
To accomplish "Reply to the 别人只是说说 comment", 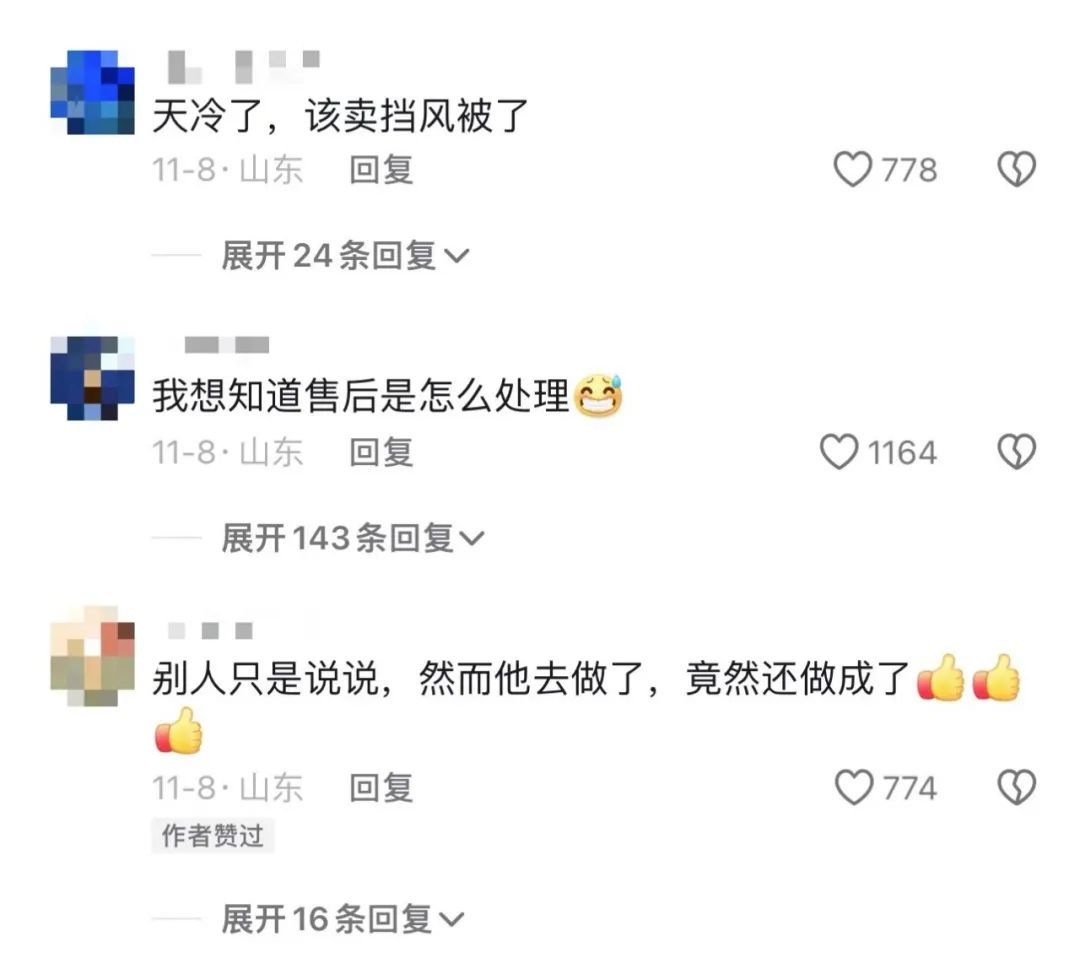I will tap(380, 788).
